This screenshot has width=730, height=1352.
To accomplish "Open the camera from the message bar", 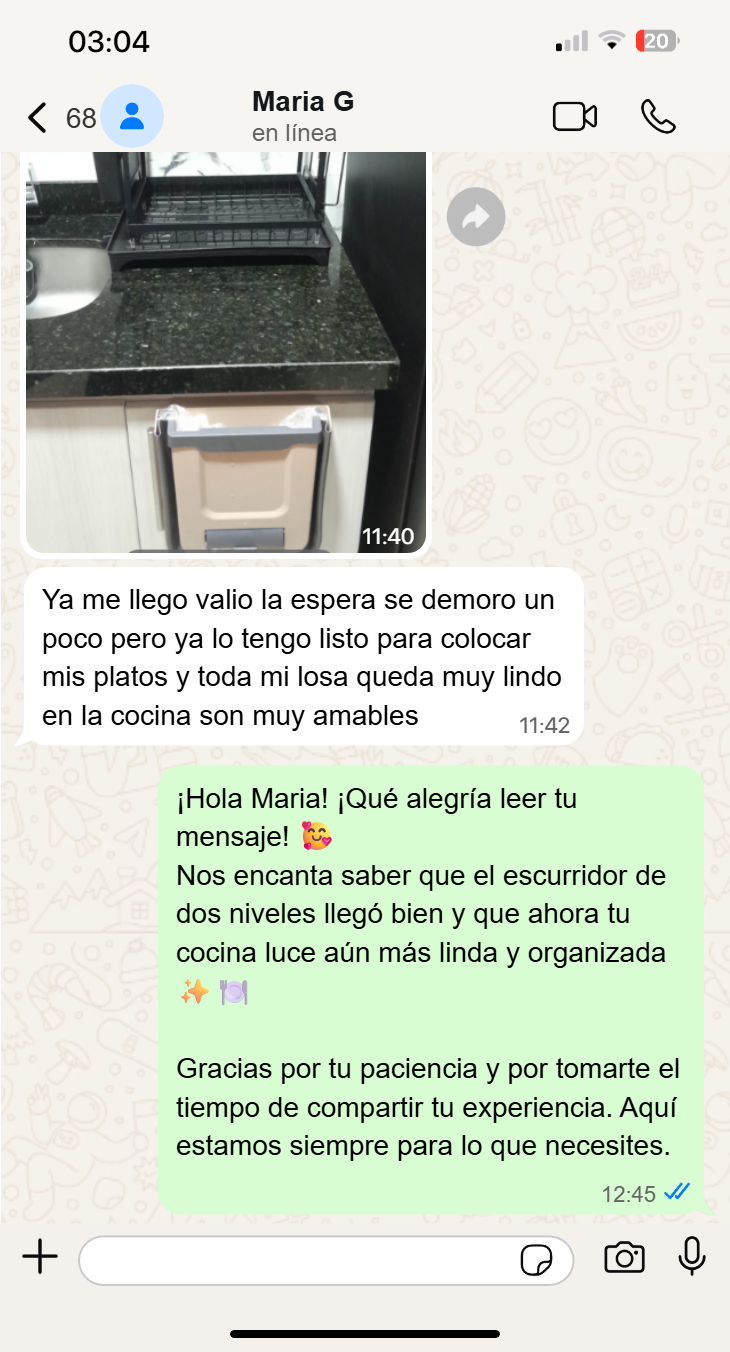I will coord(624,1259).
